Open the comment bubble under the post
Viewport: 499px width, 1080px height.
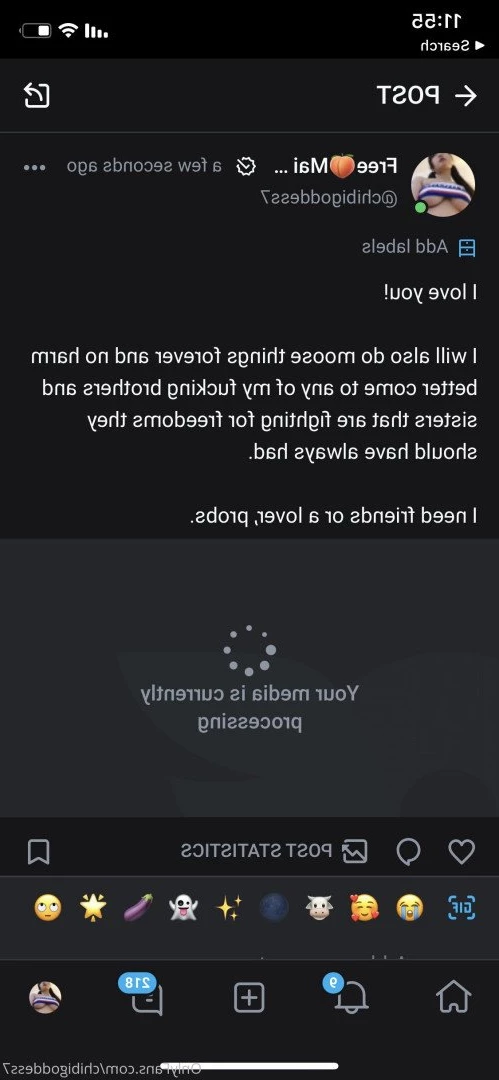pos(408,851)
